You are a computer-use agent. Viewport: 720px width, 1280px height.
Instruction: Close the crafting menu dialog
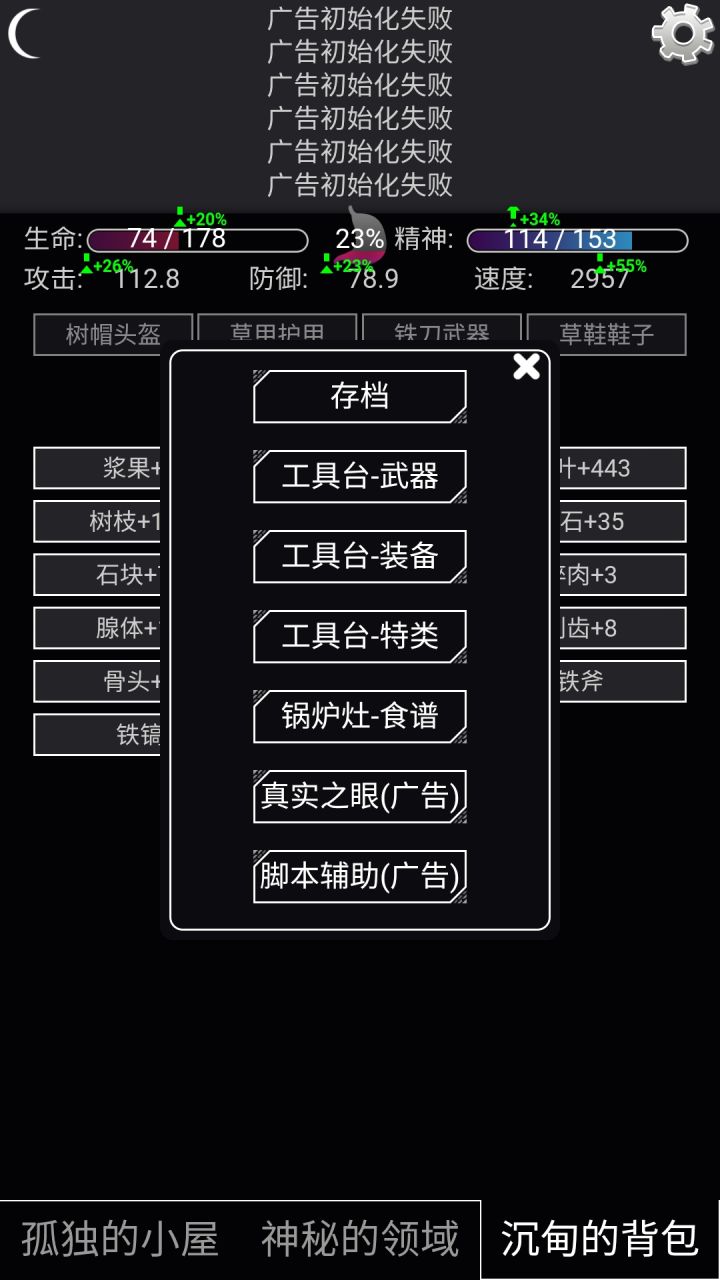tap(527, 366)
